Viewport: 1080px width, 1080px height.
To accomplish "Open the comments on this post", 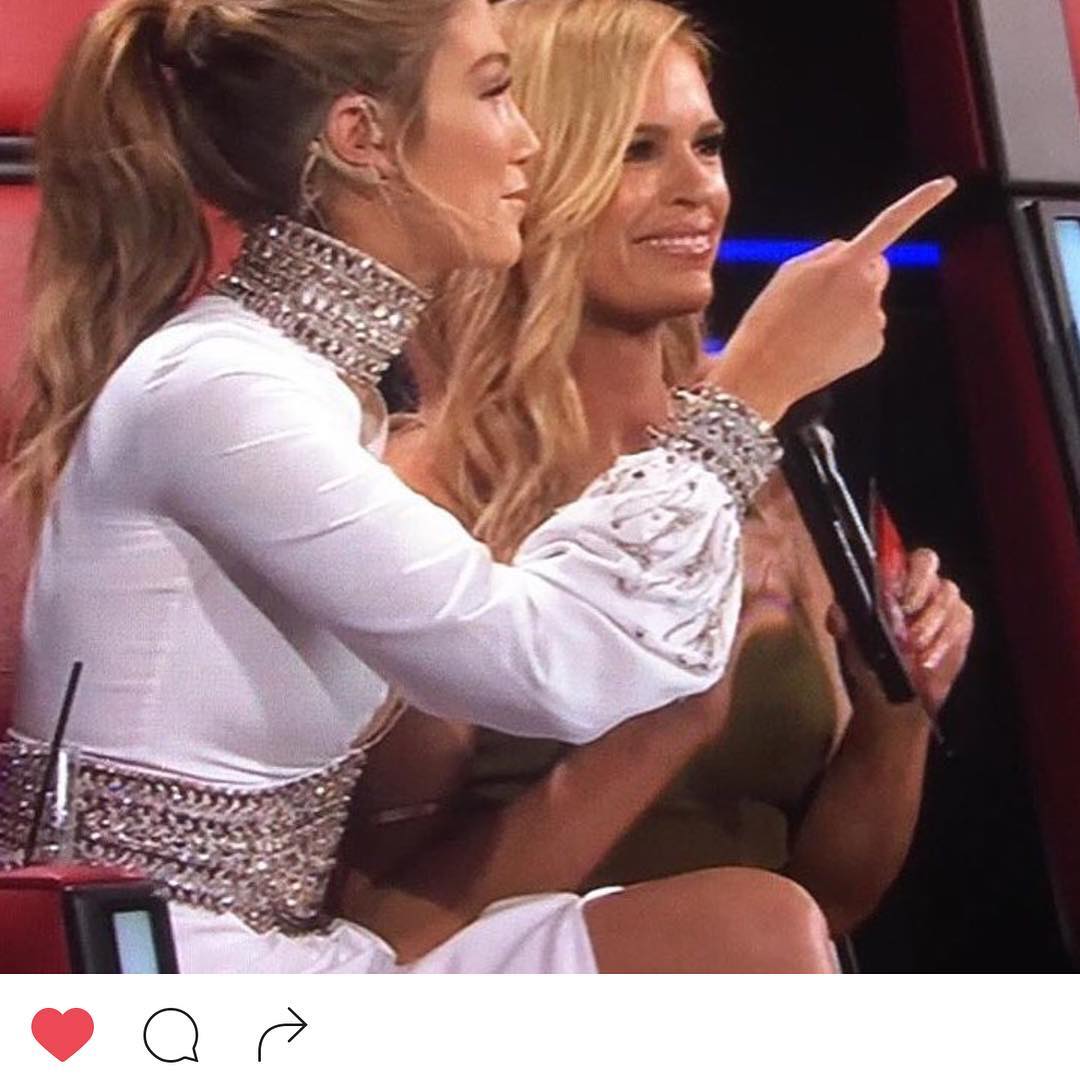I will (171, 1034).
